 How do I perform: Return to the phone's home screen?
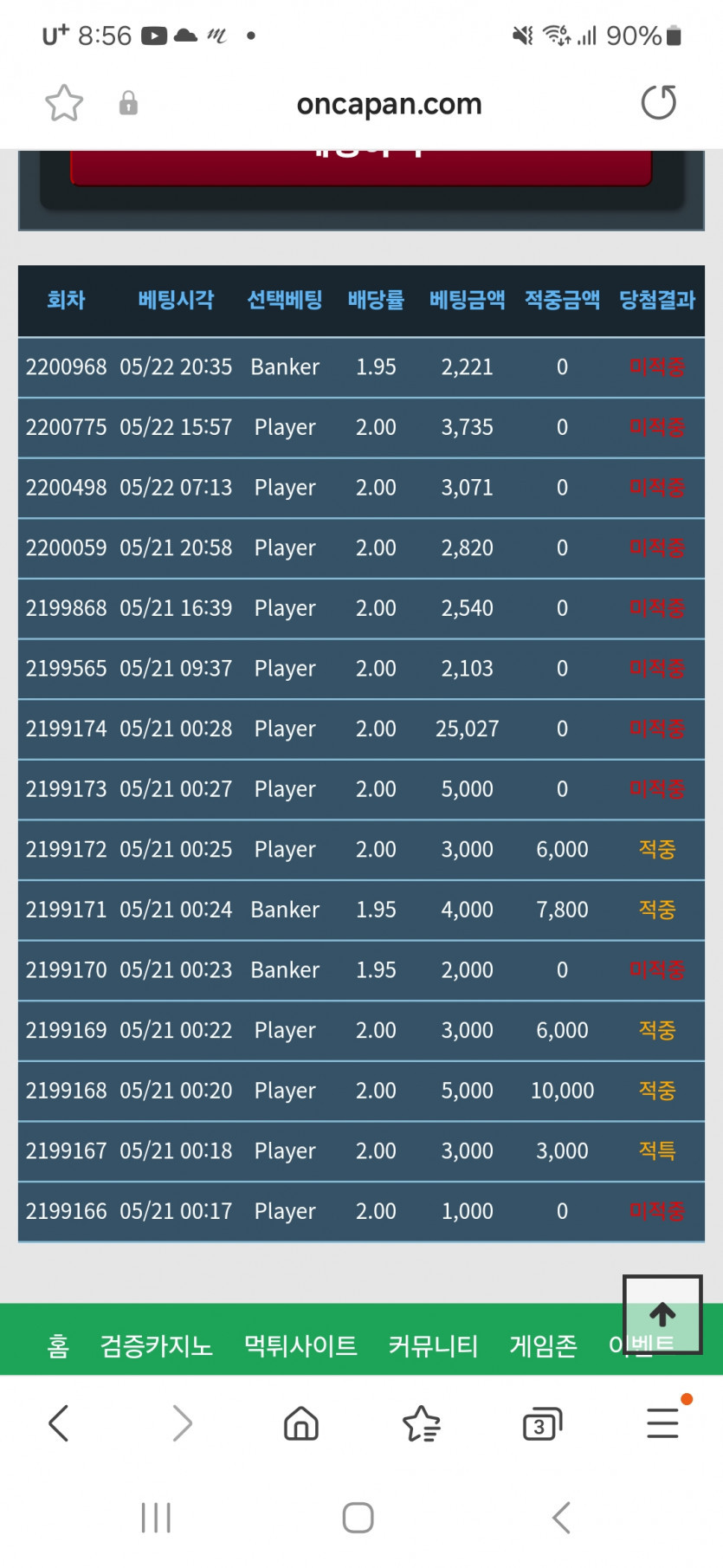(x=358, y=1518)
